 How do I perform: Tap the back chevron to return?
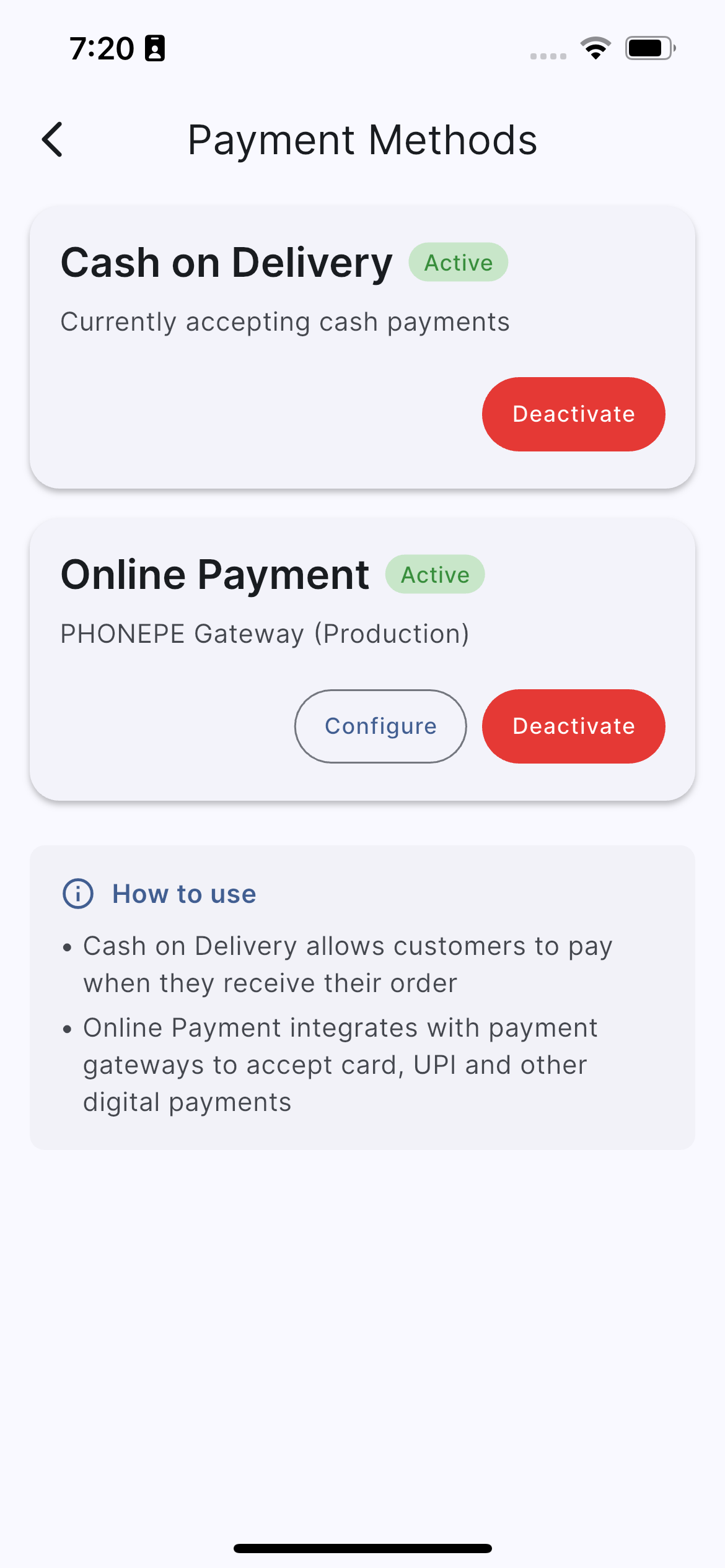pyautogui.click(x=53, y=140)
